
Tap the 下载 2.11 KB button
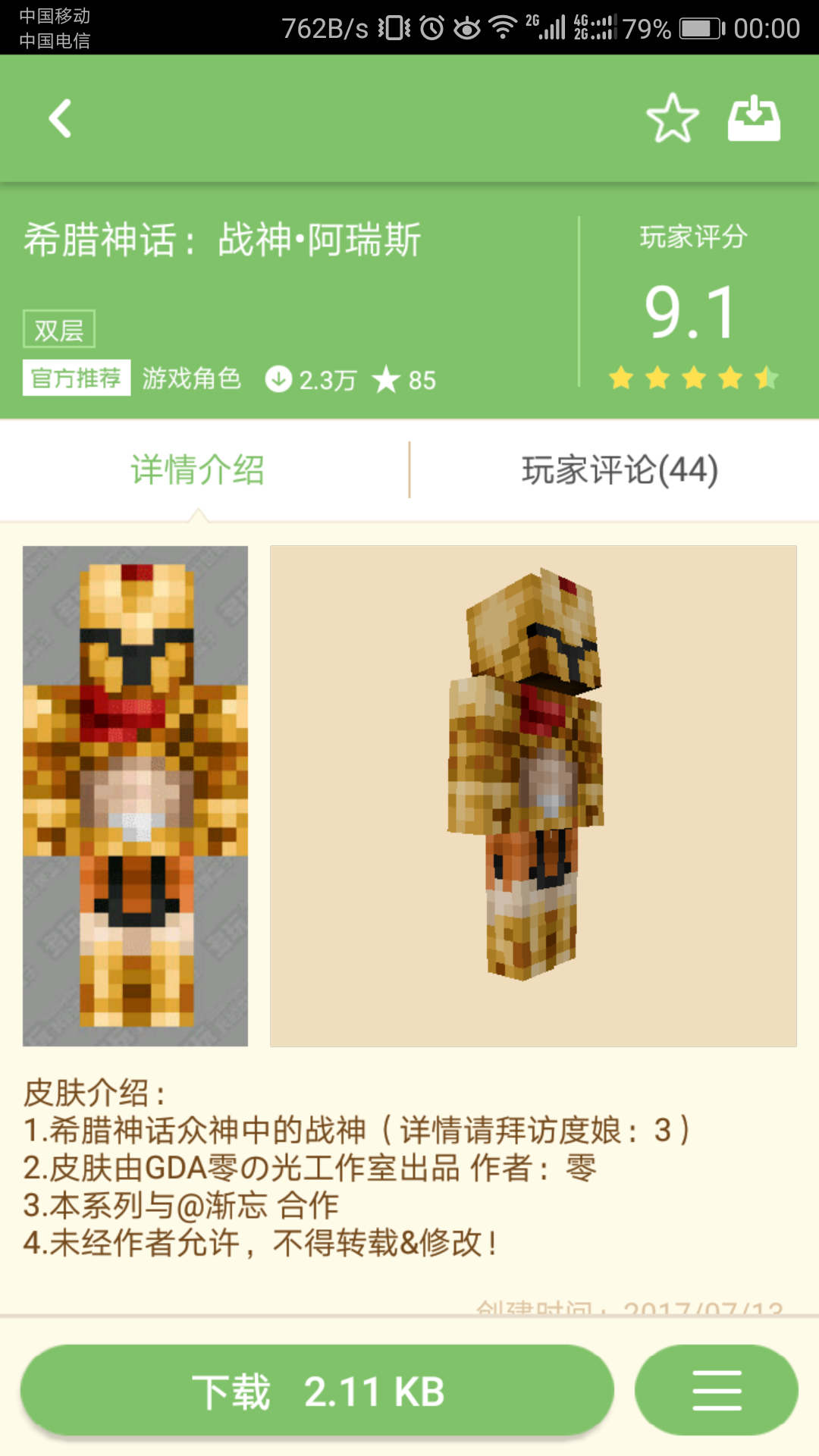(x=317, y=1390)
